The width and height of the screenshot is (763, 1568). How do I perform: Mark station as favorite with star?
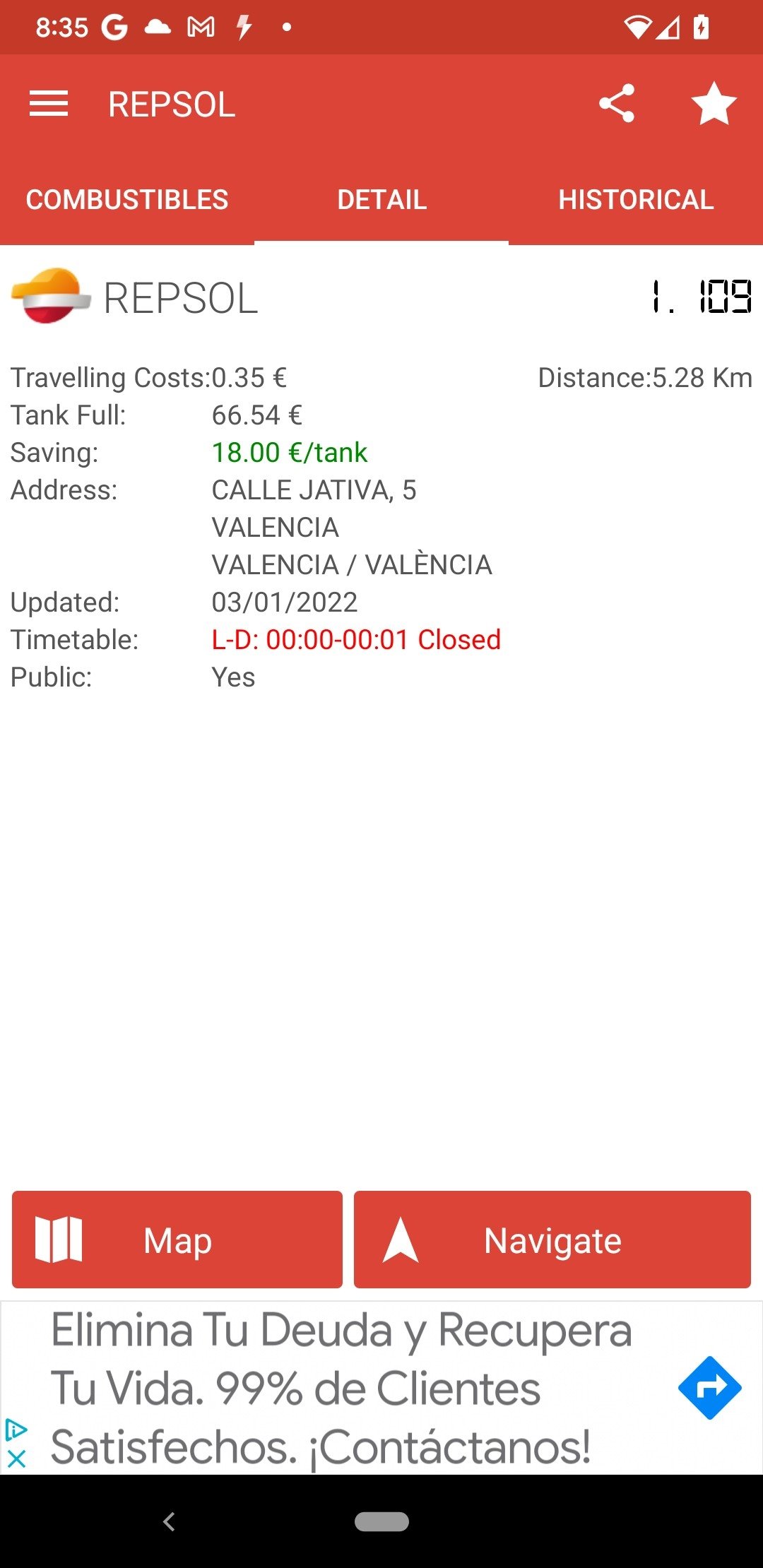[714, 104]
